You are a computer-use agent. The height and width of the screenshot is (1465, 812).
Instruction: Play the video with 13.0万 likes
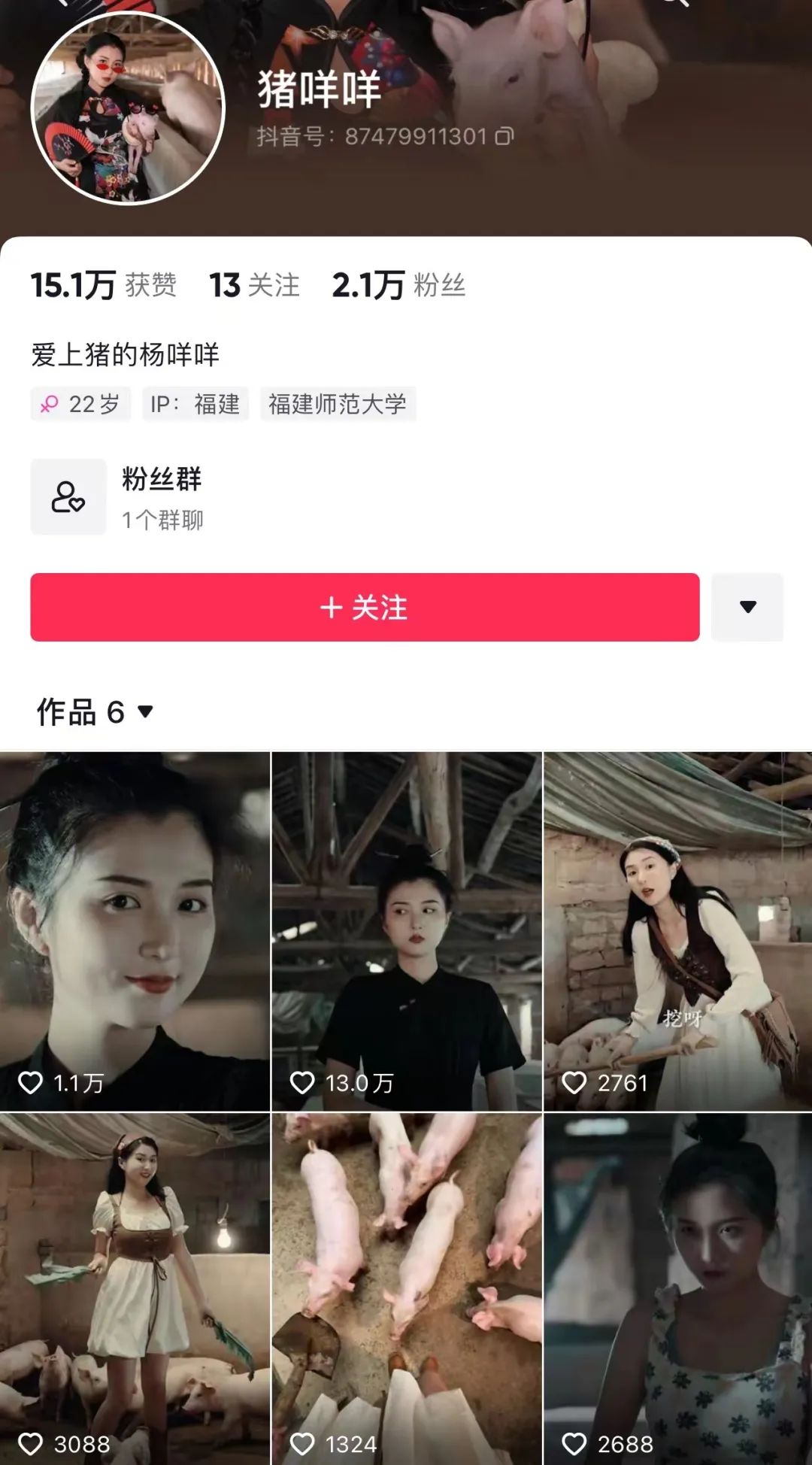coord(406,931)
